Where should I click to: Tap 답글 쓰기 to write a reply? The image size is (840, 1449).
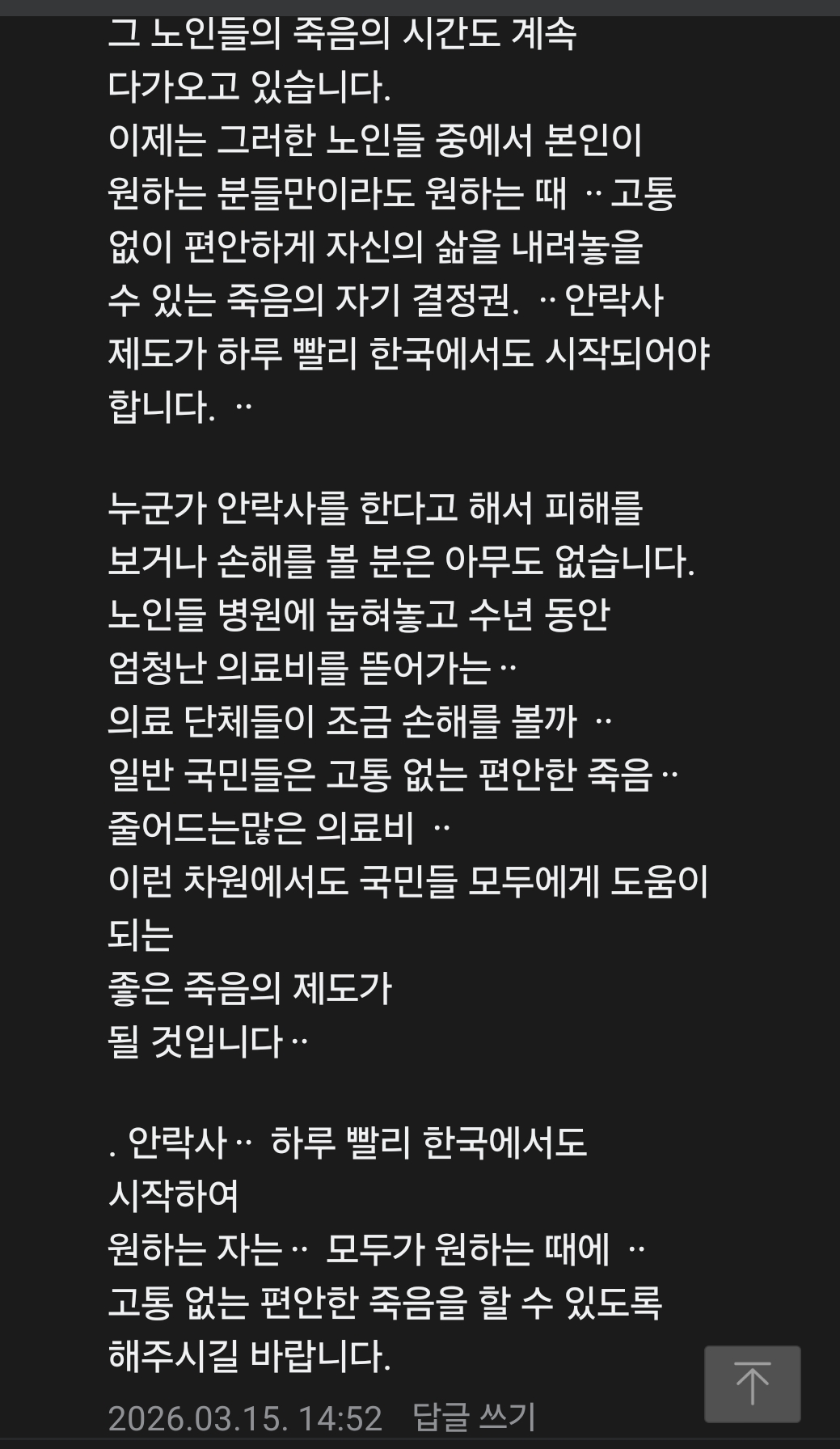point(474,1416)
